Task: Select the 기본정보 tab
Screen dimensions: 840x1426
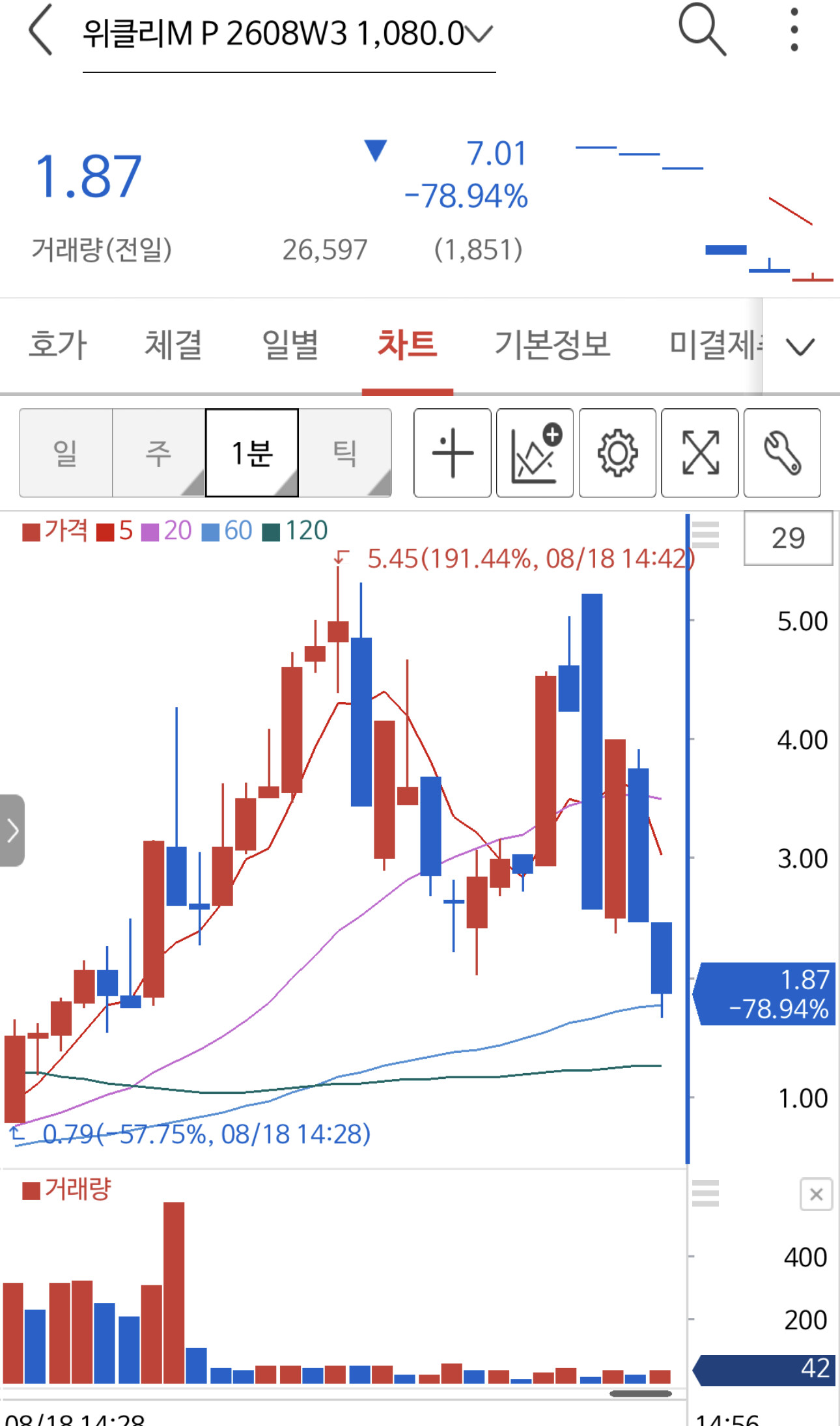Action: pos(552,345)
